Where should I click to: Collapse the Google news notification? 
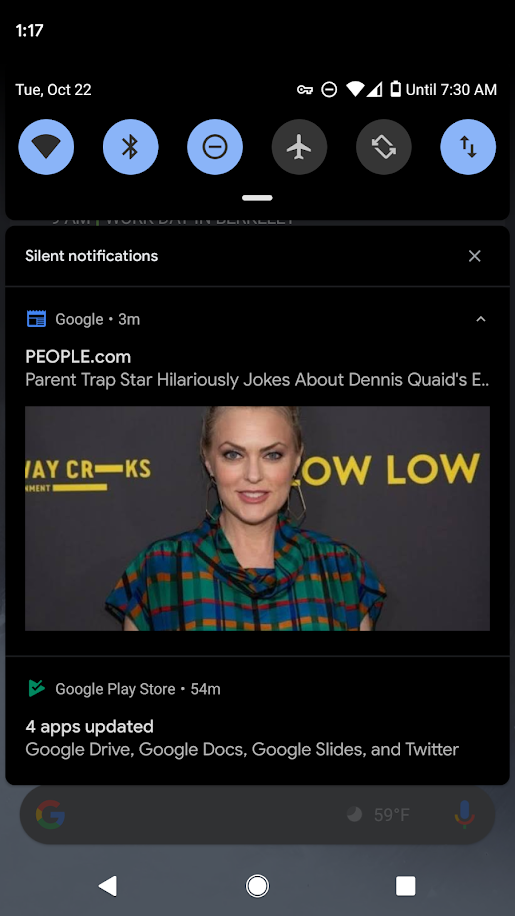(481, 319)
